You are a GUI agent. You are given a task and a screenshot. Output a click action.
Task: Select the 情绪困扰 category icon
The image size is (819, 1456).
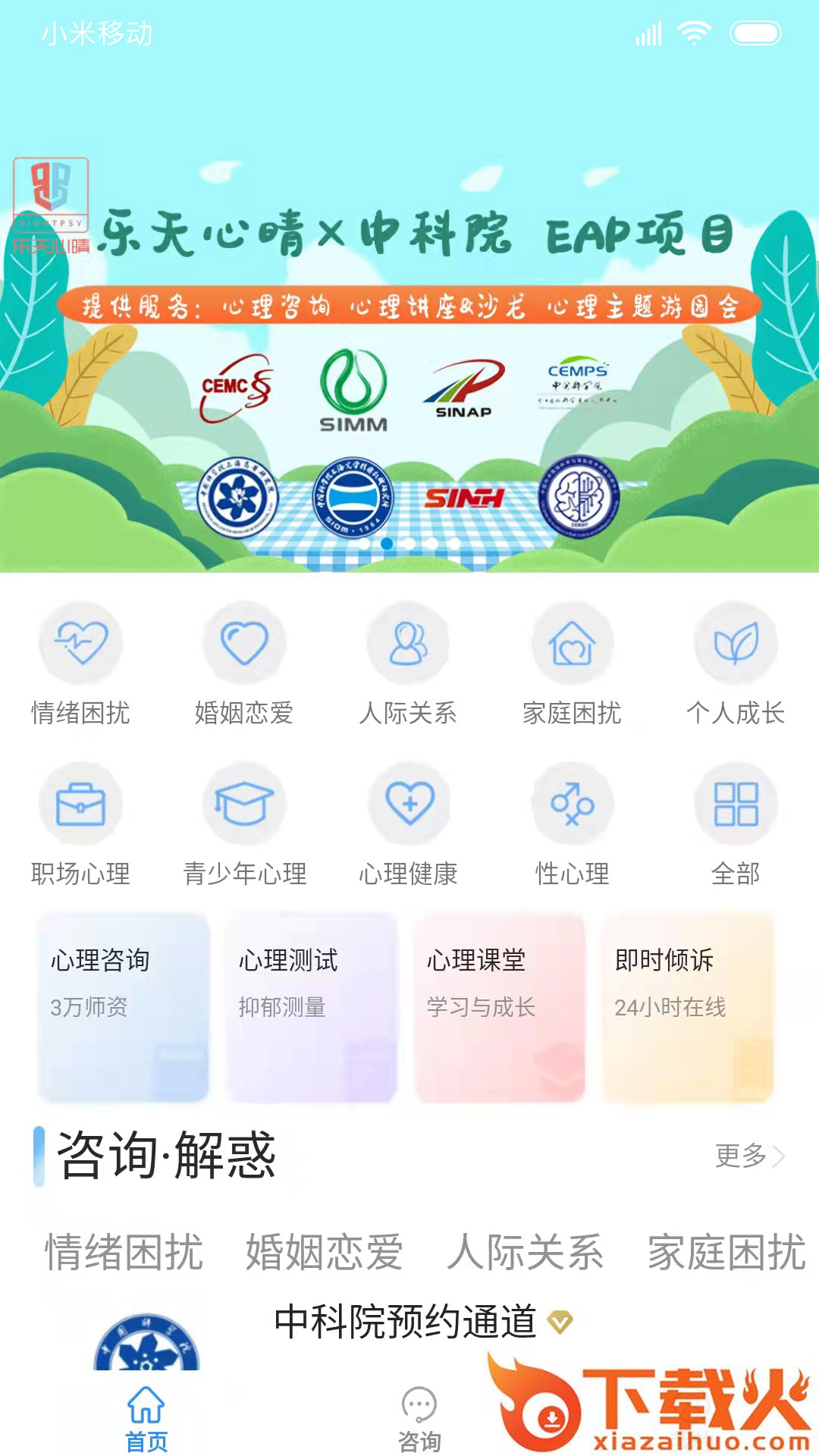[x=80, y=643]
